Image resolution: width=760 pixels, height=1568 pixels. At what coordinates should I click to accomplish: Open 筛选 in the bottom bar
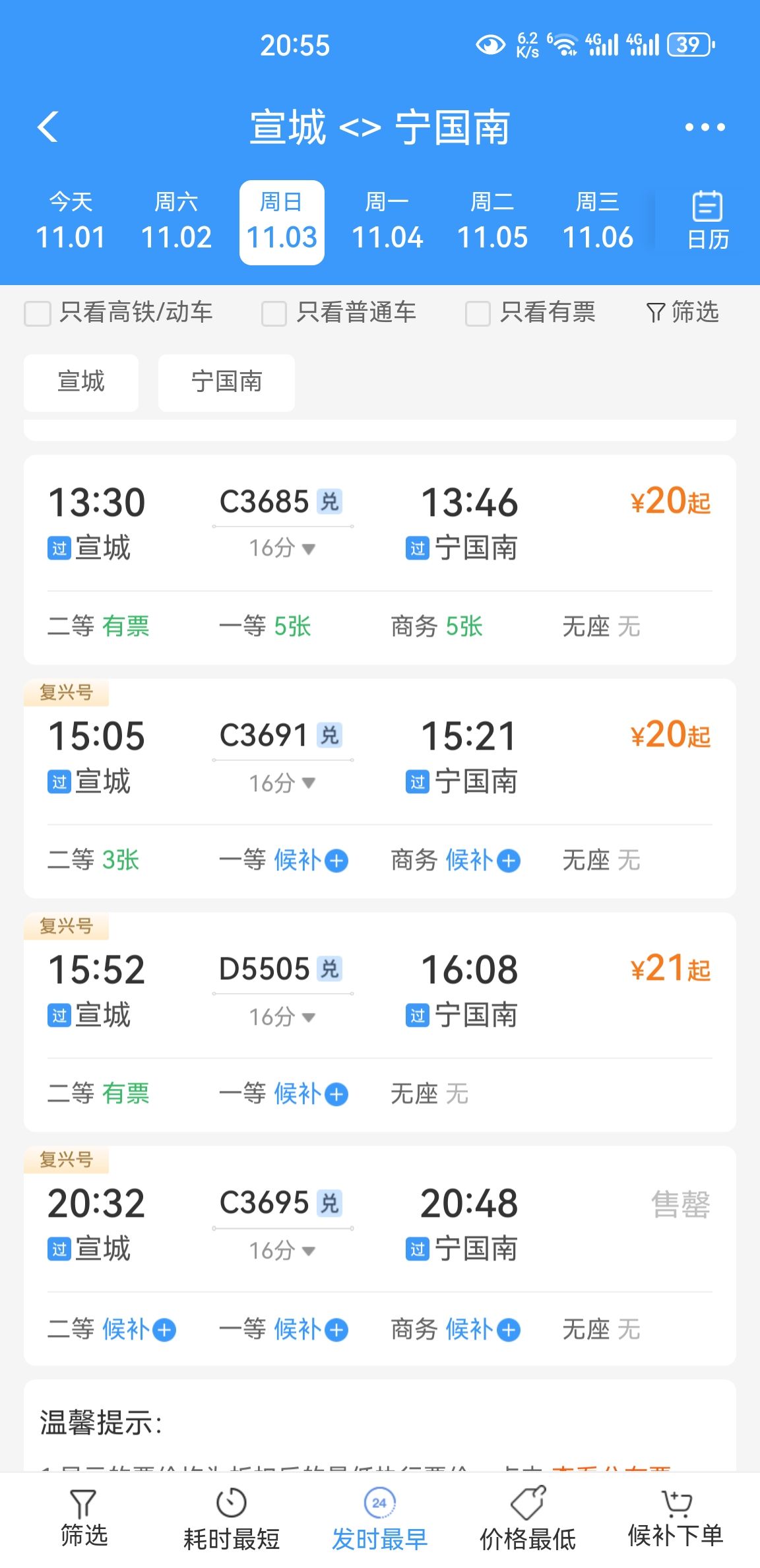tap(84, 1519)
